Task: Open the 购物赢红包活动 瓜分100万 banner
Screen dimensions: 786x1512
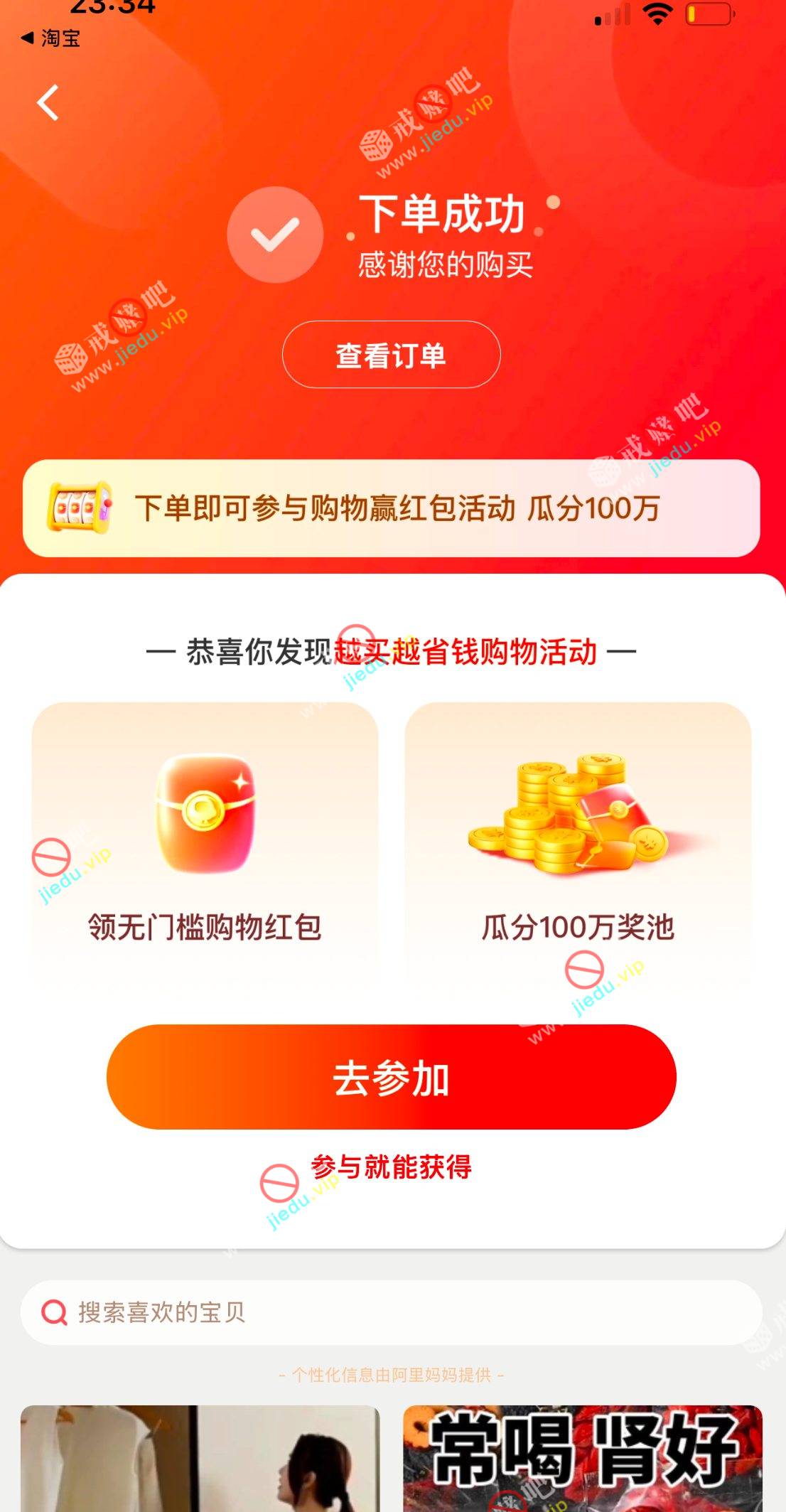Action: [x=391, y=508]
